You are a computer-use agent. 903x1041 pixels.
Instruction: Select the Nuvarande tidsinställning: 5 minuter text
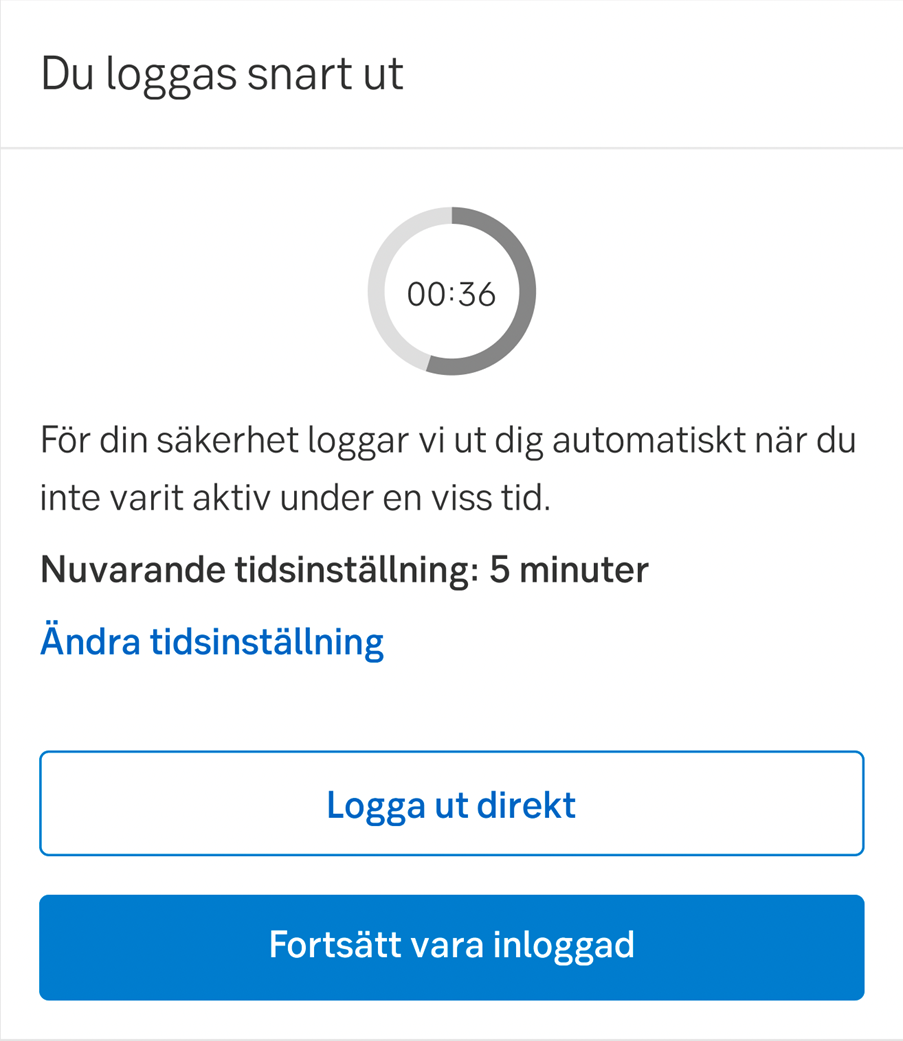click(x=344, y=569)
